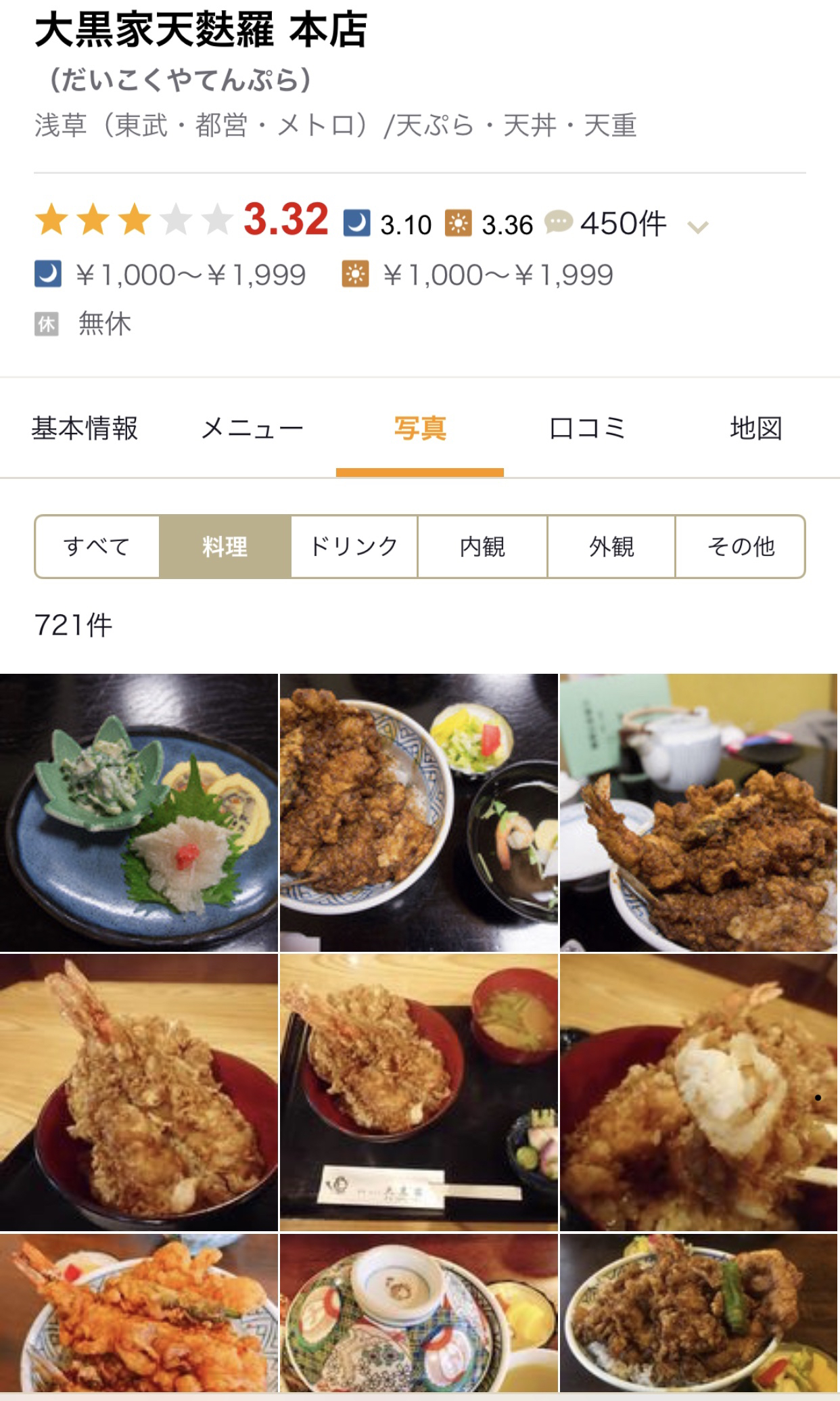The height and width of the screenshot is (1401, 840).
Task: Show 内観 interior photos
Action: (482, 547)
